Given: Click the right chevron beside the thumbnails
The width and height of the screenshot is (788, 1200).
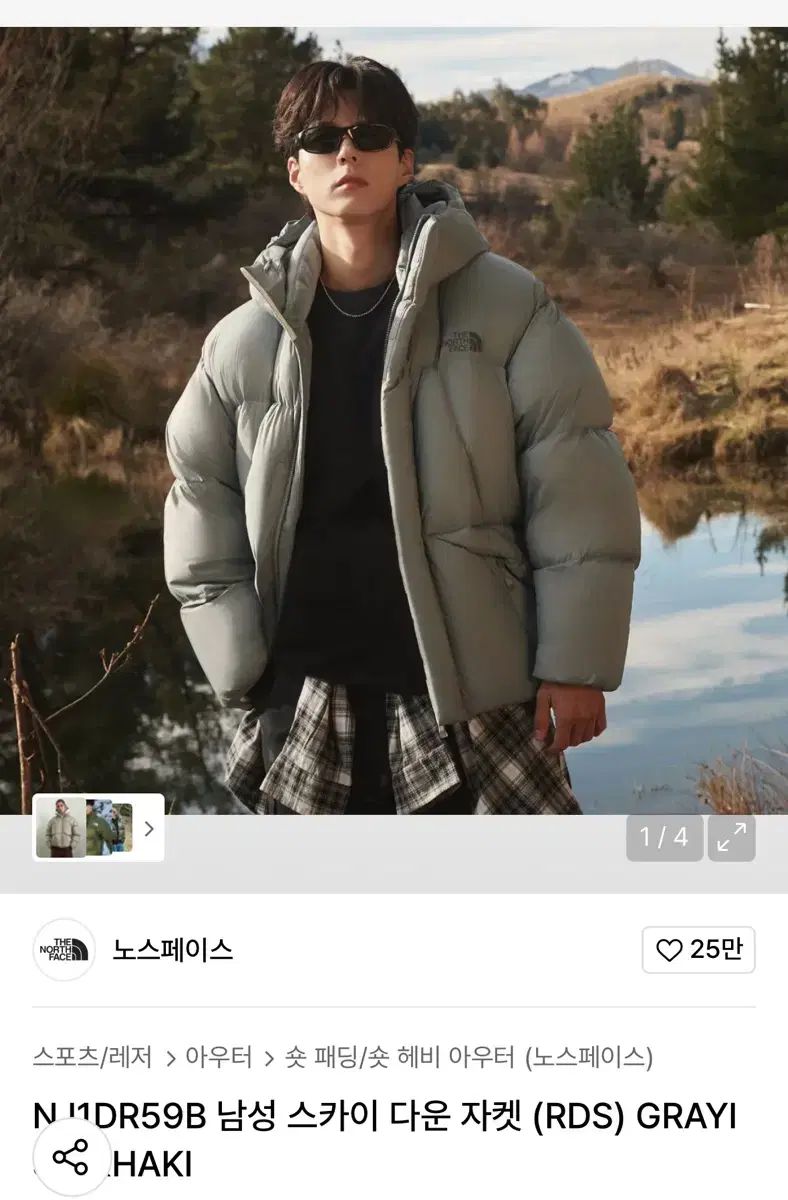Looking at the screenshot, I should coord(152,828).
